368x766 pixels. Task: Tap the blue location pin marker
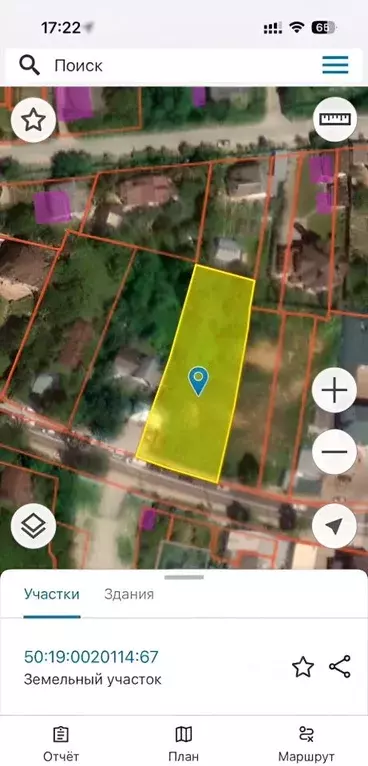coord(198,382)
